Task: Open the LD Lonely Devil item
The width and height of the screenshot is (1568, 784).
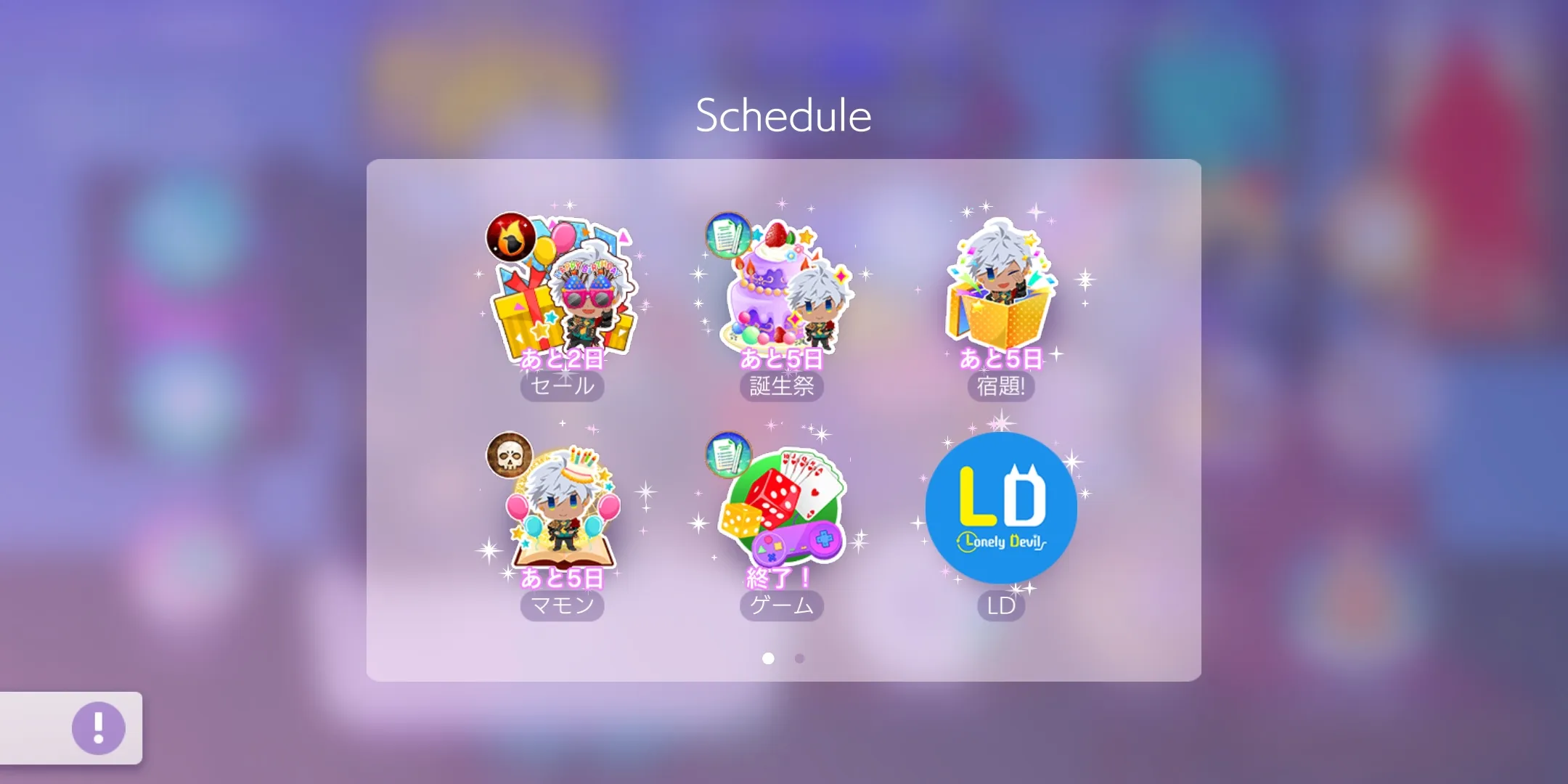Action: pyautogui.click(x=1001, y=508)
